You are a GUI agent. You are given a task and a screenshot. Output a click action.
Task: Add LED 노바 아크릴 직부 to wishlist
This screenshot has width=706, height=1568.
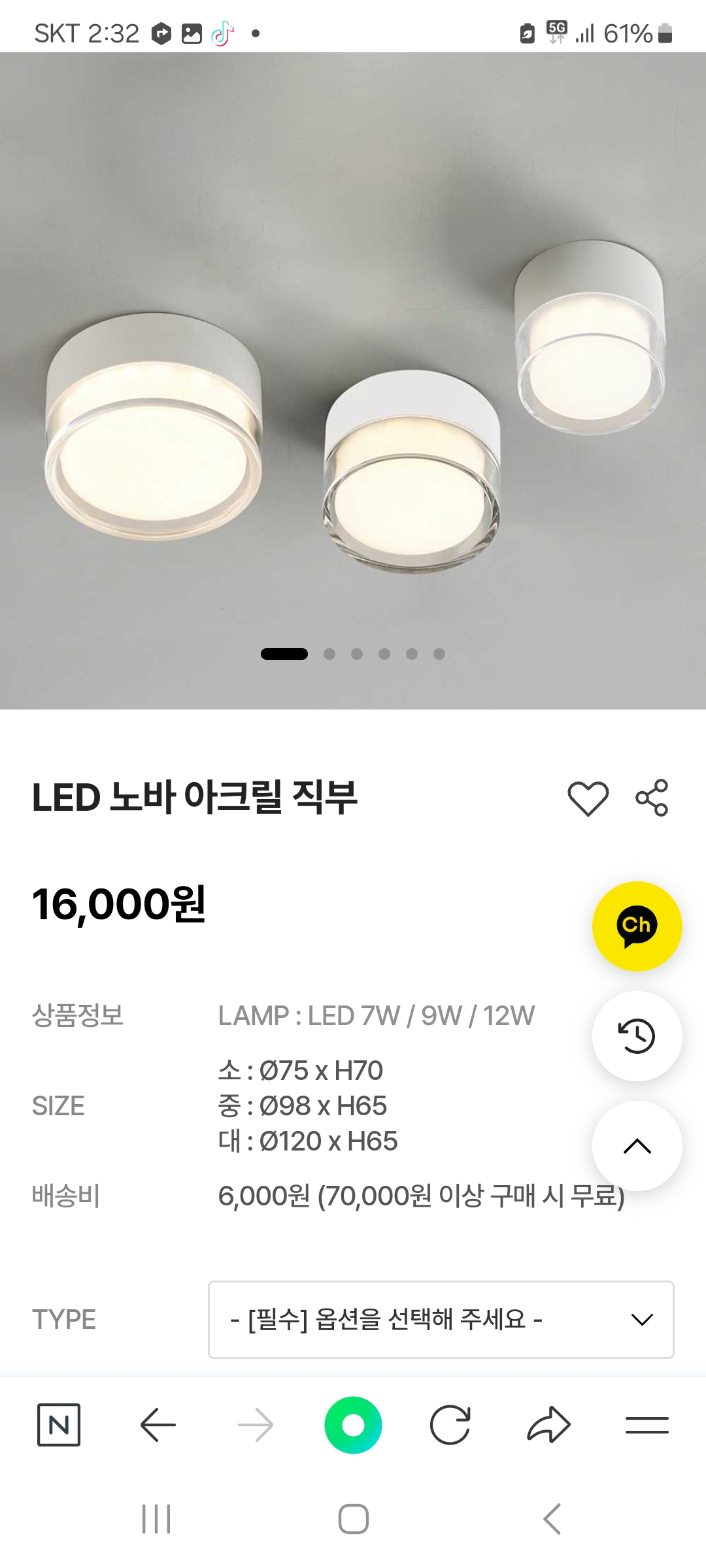[588, 798]
